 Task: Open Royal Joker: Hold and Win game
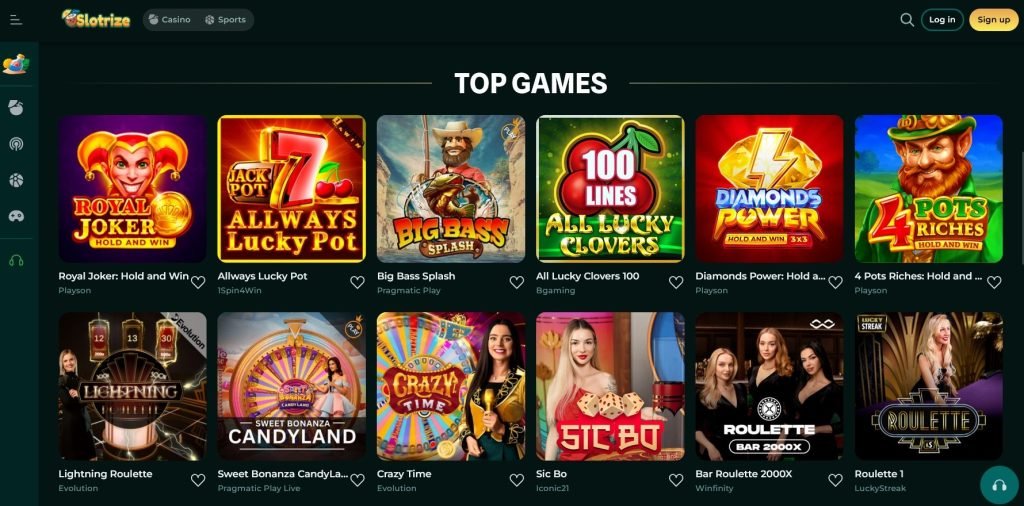coord(132,189)
